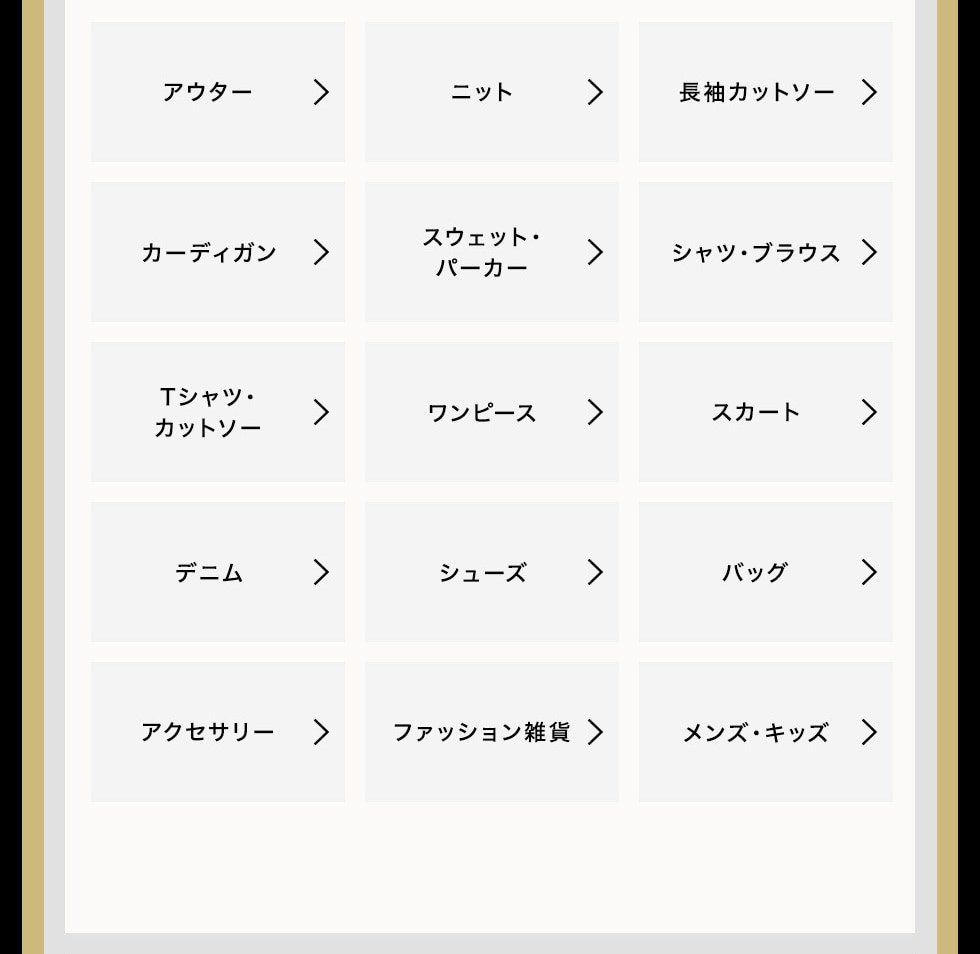View the シューズ category
Image resolution: width=980 pixels, height=954 pixels.
click(491, 572)
